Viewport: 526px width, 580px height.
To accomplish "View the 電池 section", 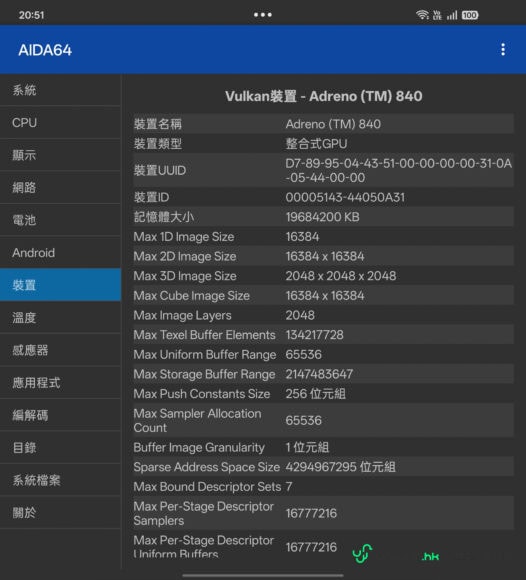I will coord(60,220).
